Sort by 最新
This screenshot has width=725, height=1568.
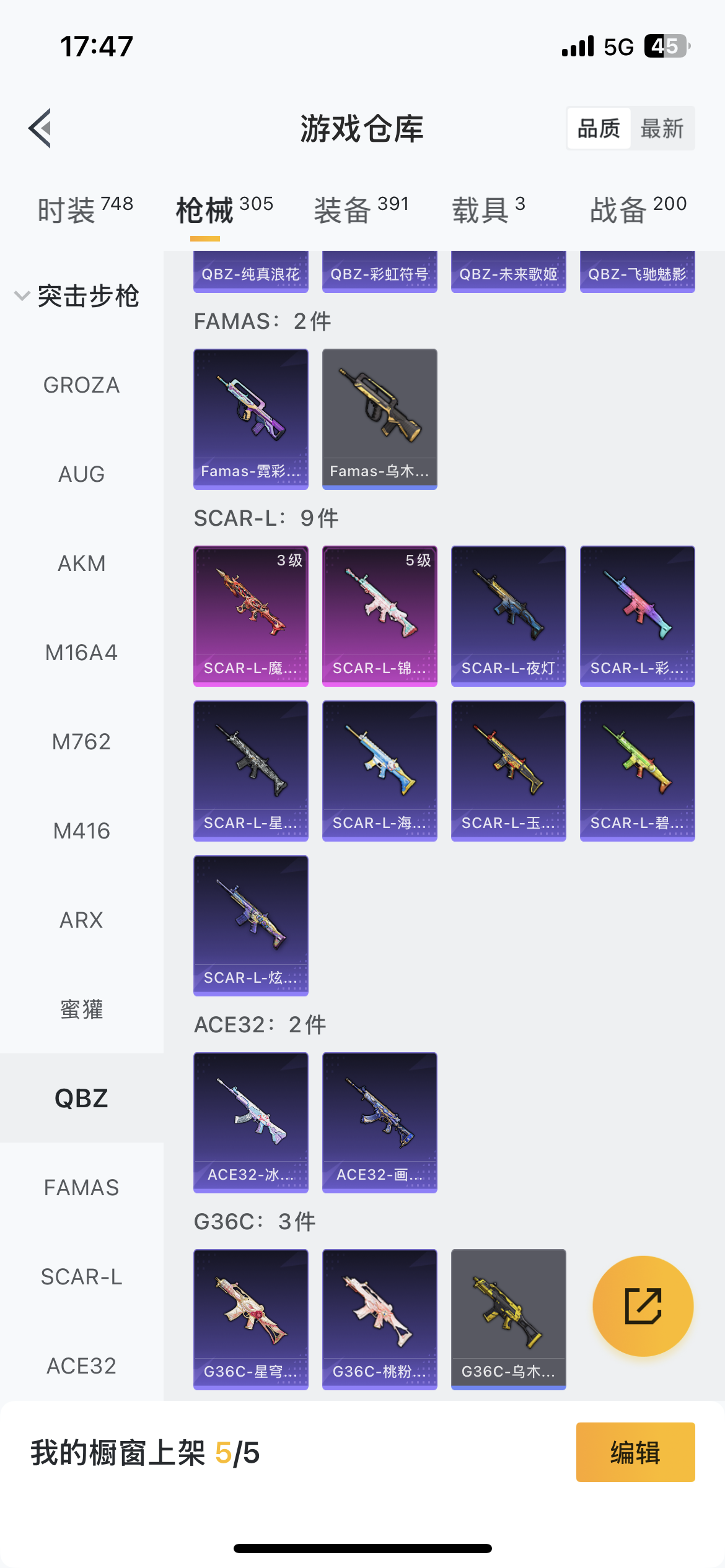coord(662,129)
